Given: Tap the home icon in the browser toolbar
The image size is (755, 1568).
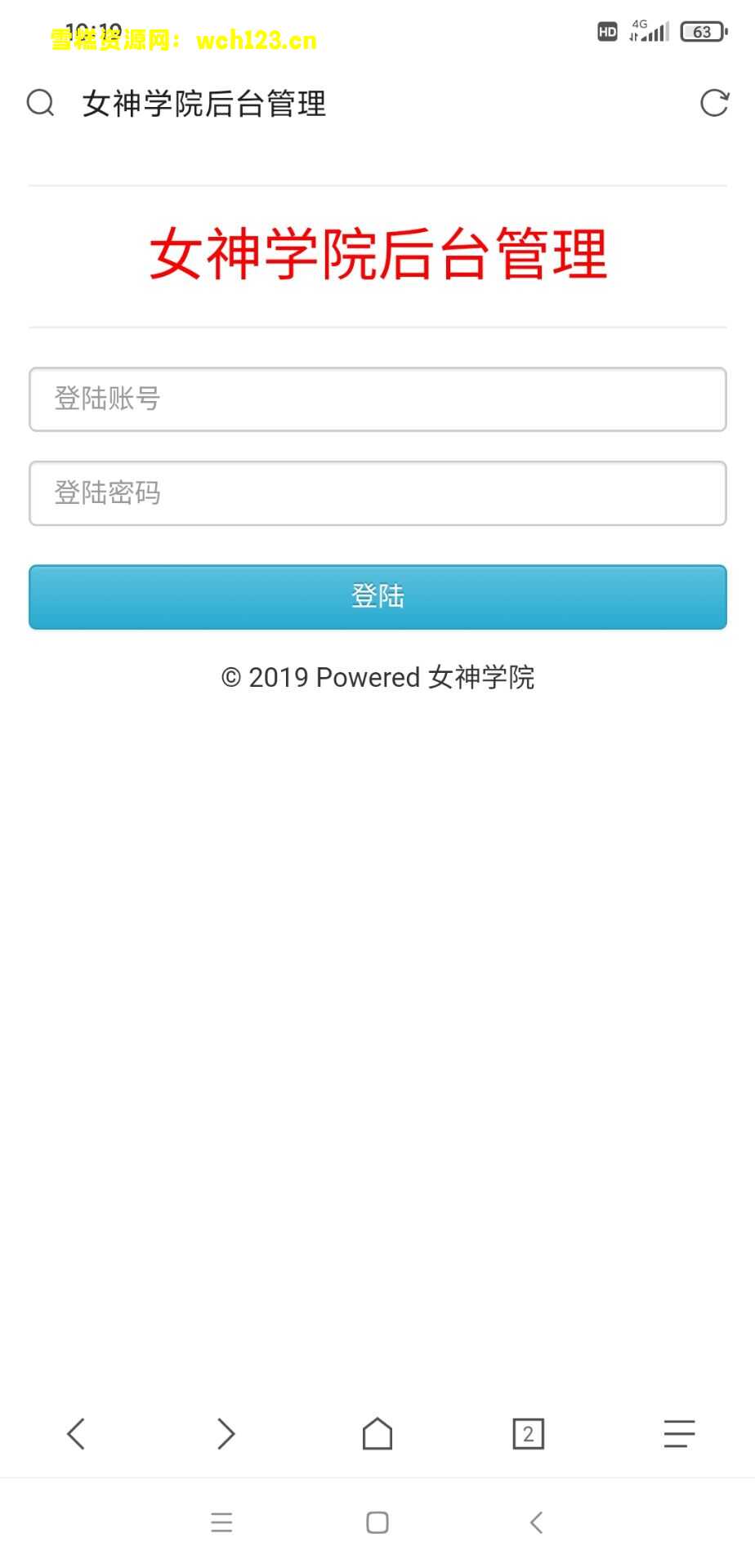Looking at the screenshot, I should (377, 1433).
